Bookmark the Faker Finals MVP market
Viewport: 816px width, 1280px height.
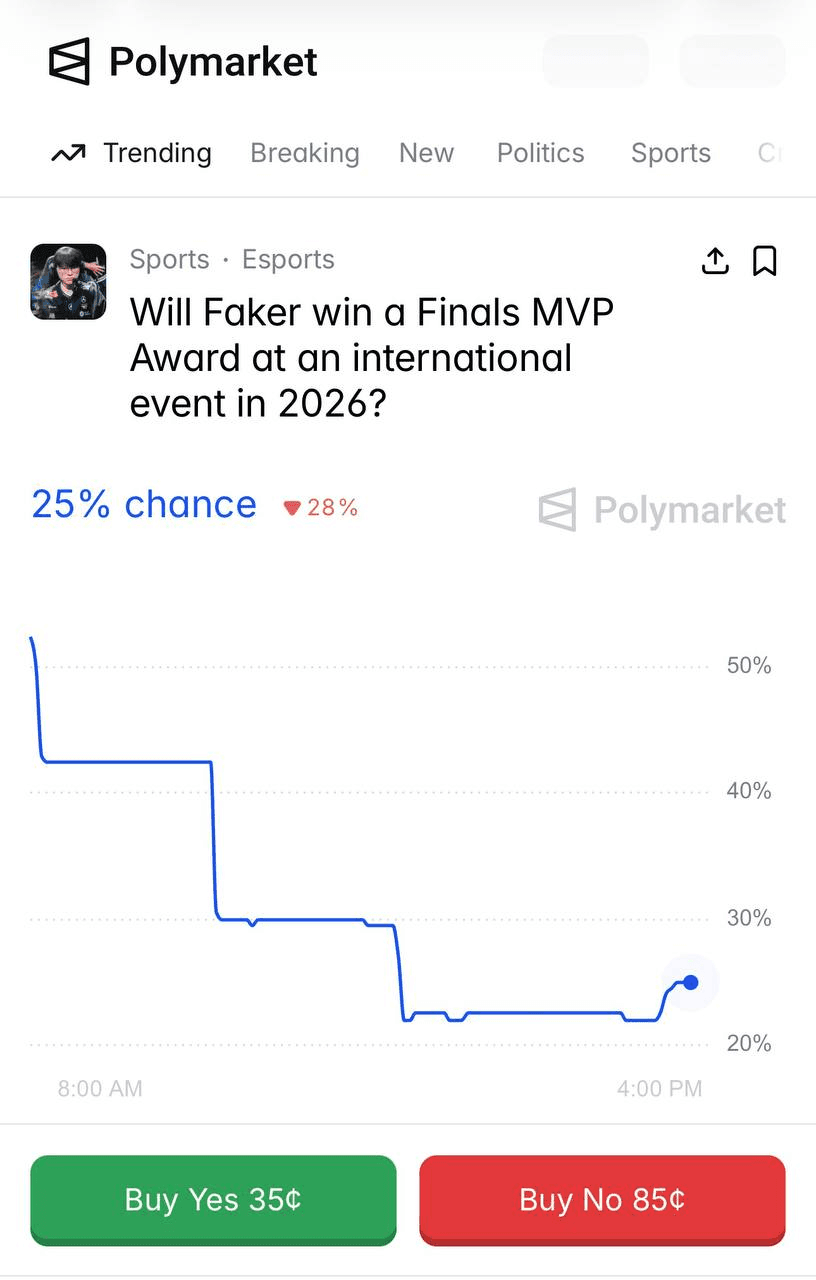tap(765, 261)
